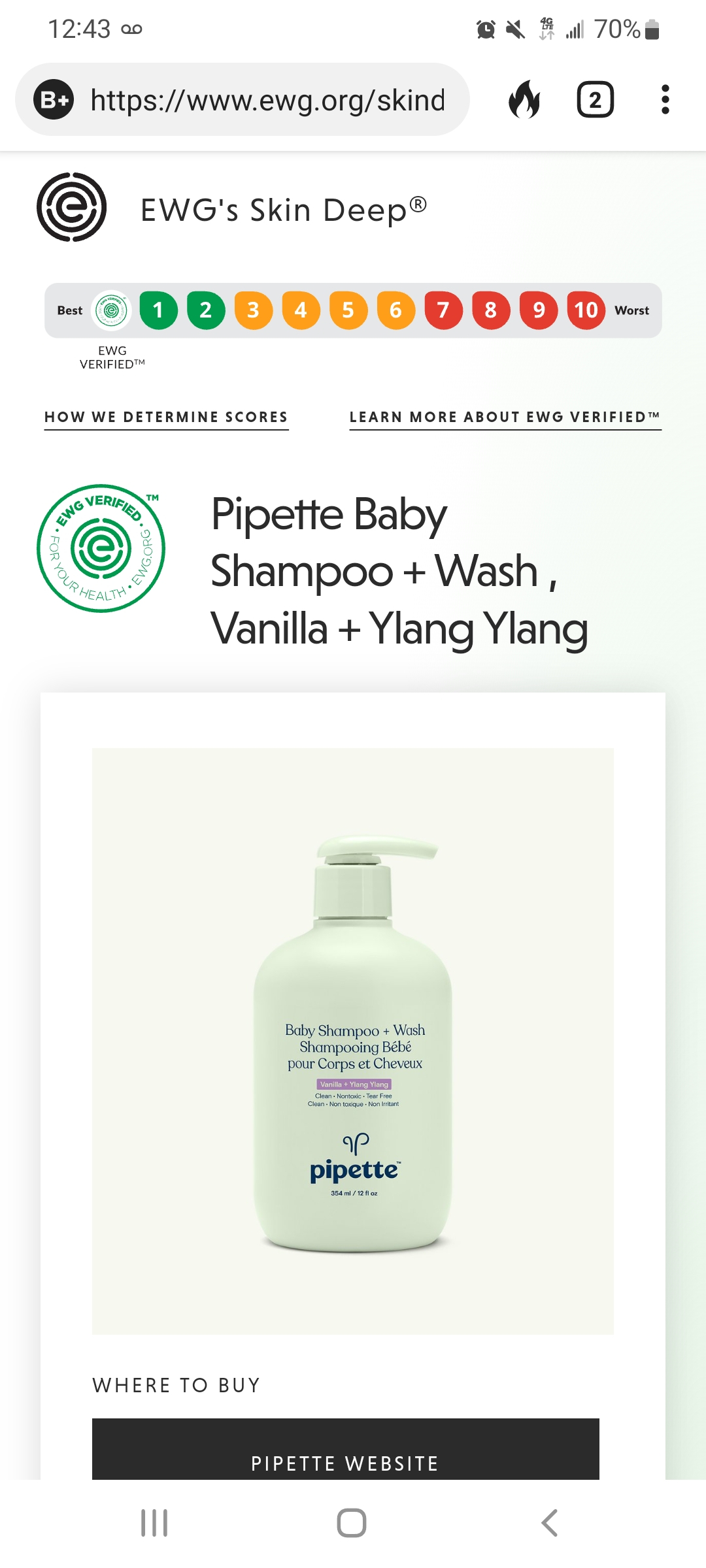Open the Pipette shampoo product image

pos(353,1040)
